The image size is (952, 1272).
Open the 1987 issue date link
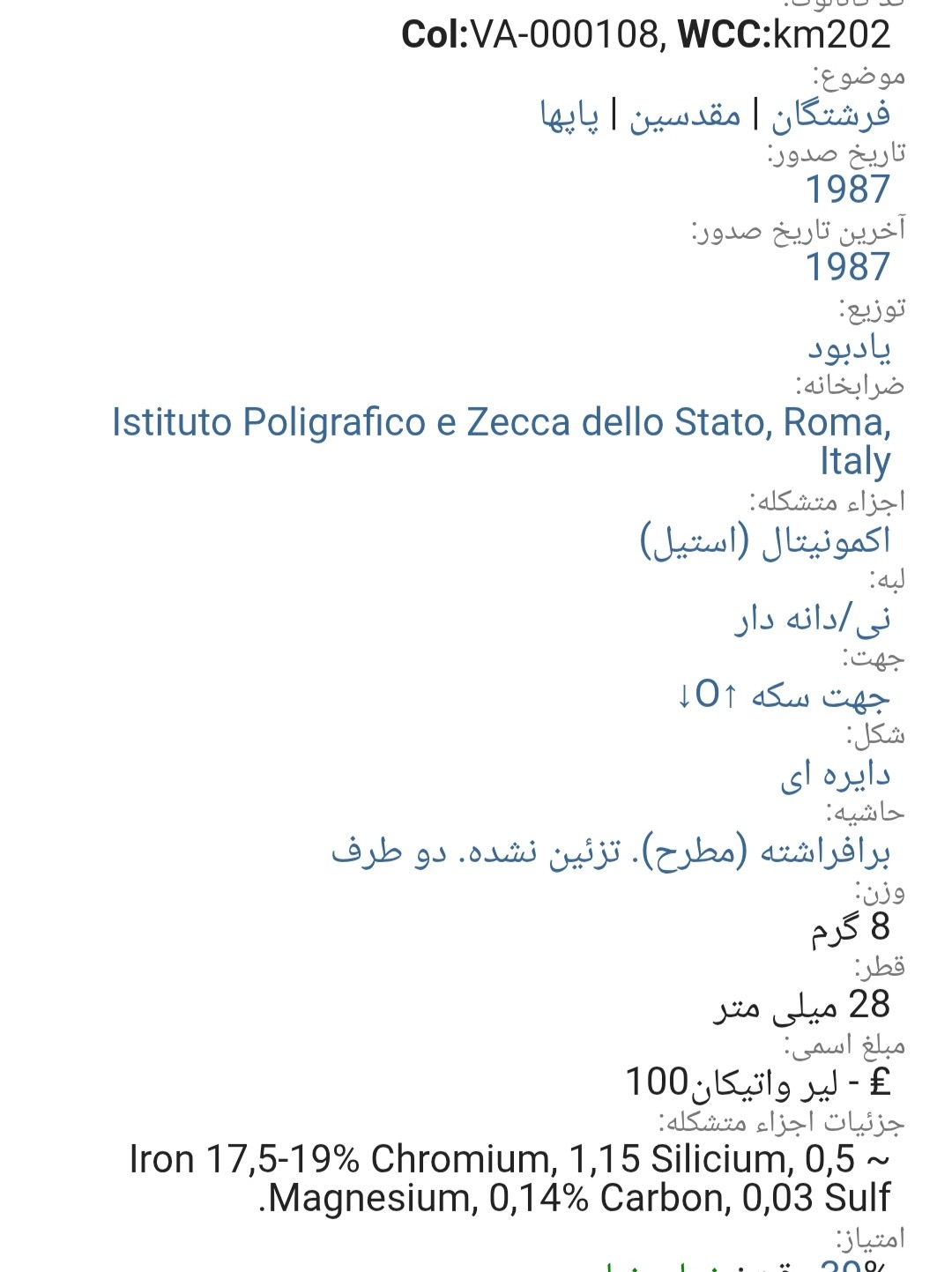tap(848, 190)
